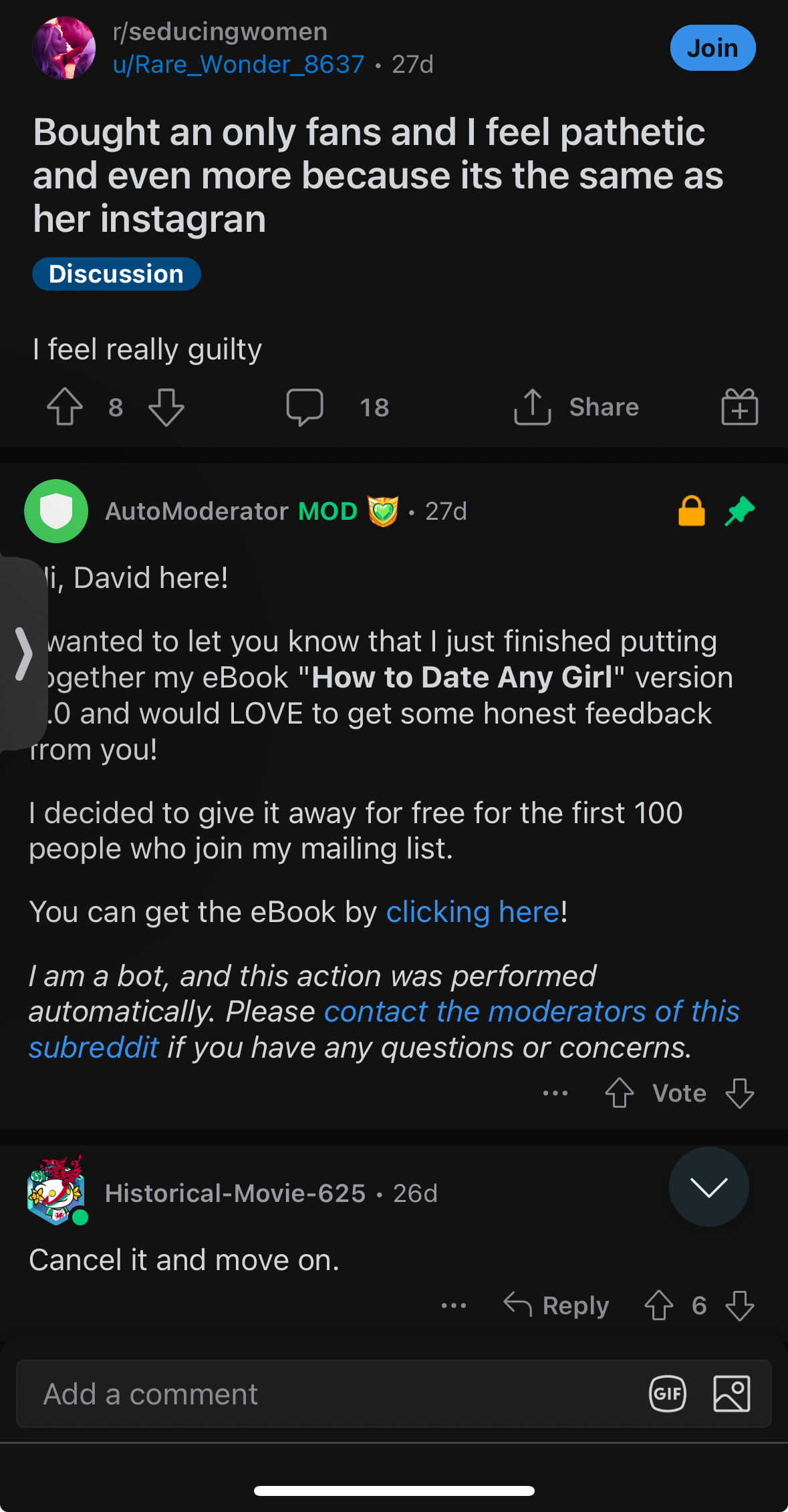Join the r/seducingwomen community
The width and height of the screenshot is (788, 1512).
(x=712, y=48)
